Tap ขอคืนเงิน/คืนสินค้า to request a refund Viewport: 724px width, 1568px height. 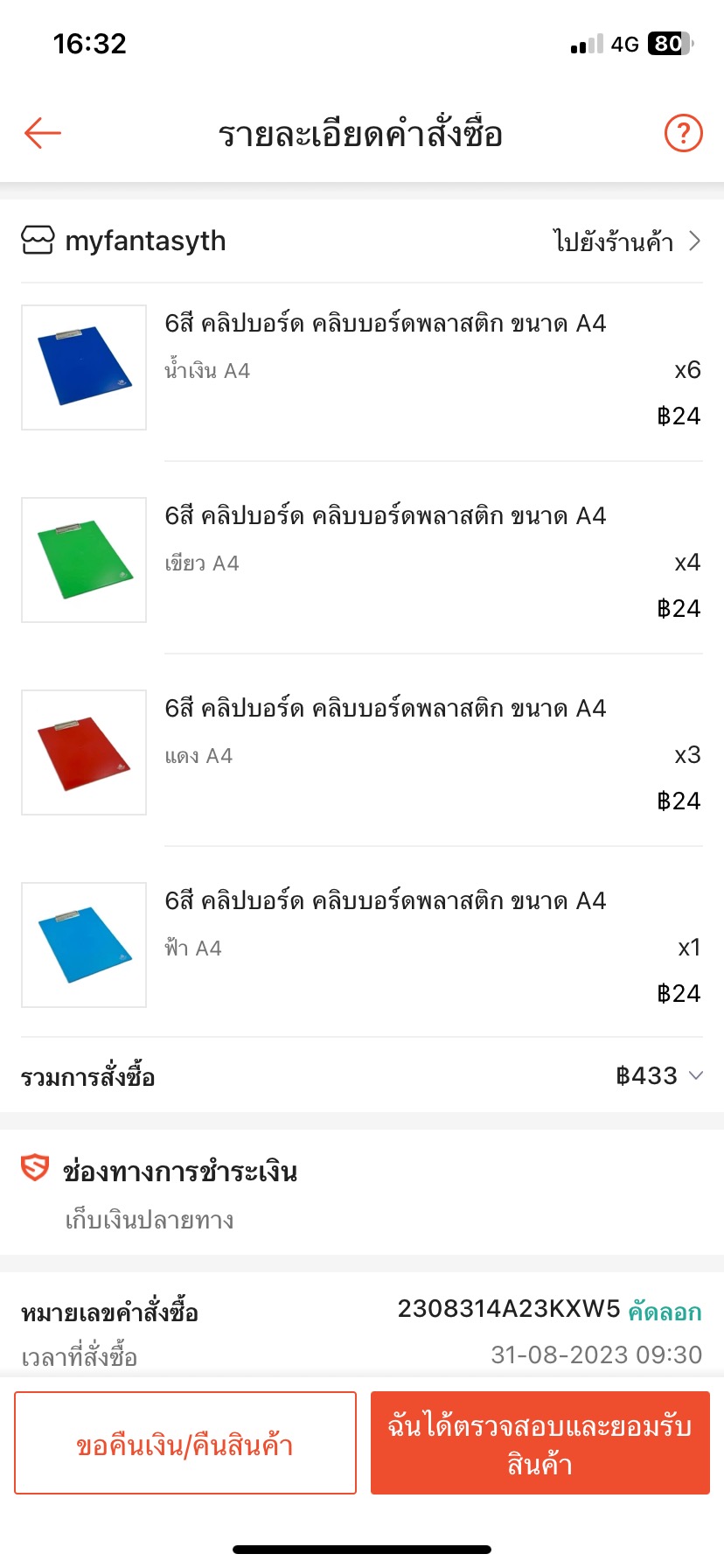tap(185, 1443)
